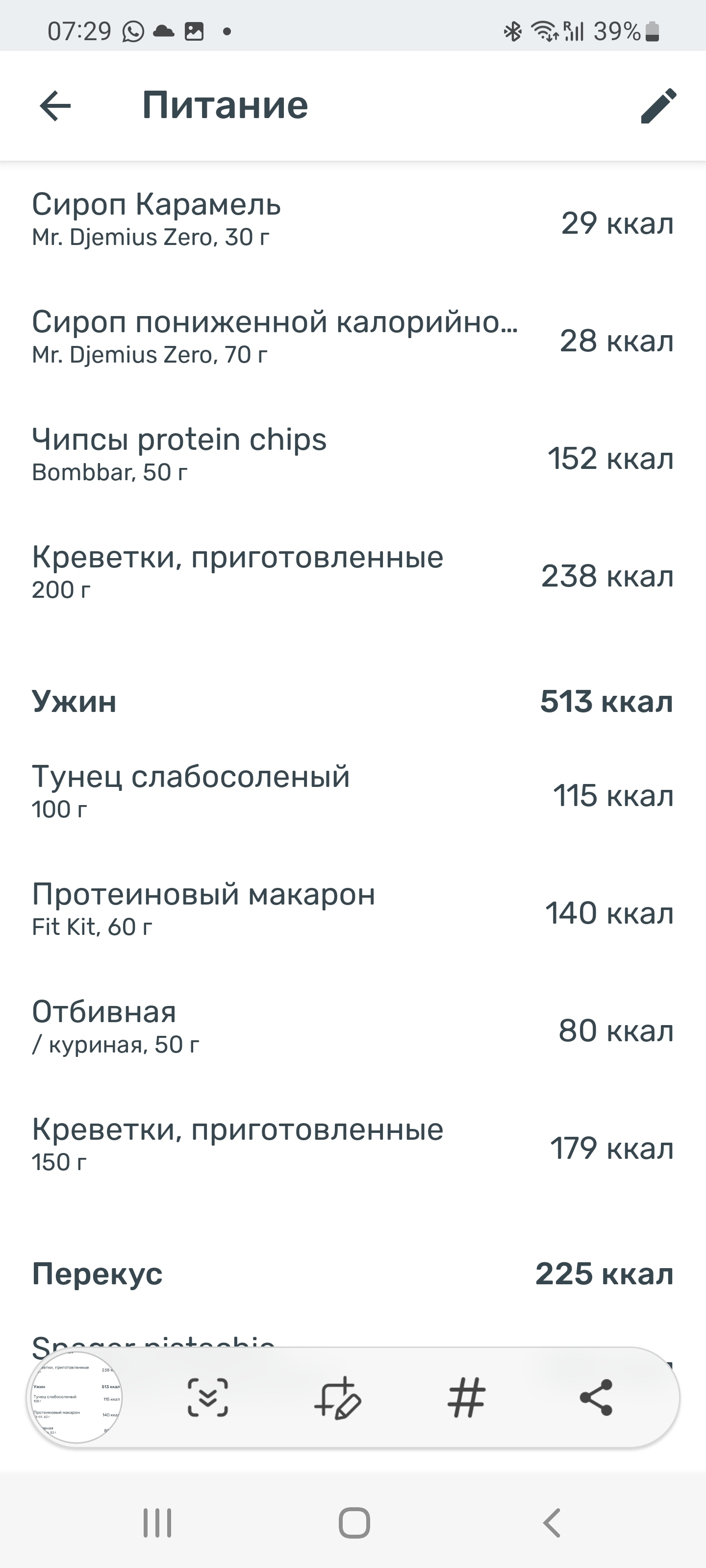The width and height of the screenshot is (706, 1568).
Task: Edit the screenshot with crop tool
Action: (x=337, y=1397)
